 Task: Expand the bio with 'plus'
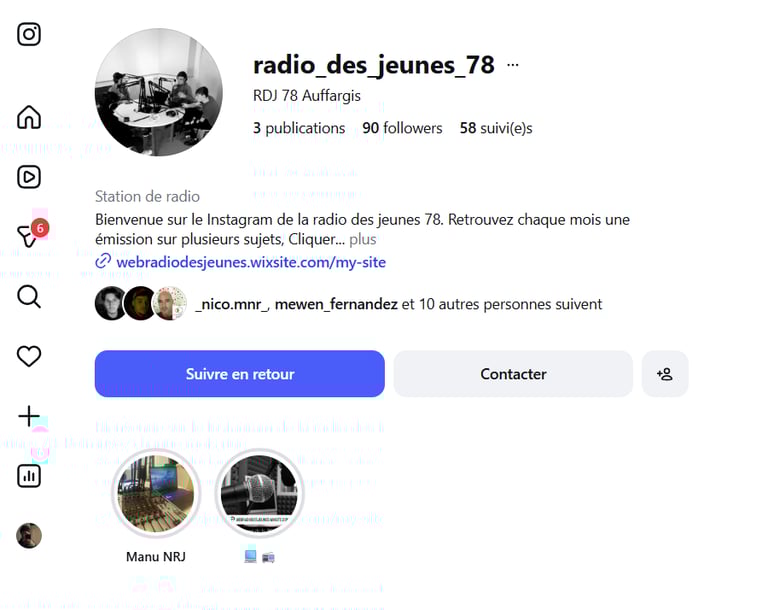point(363,240)
